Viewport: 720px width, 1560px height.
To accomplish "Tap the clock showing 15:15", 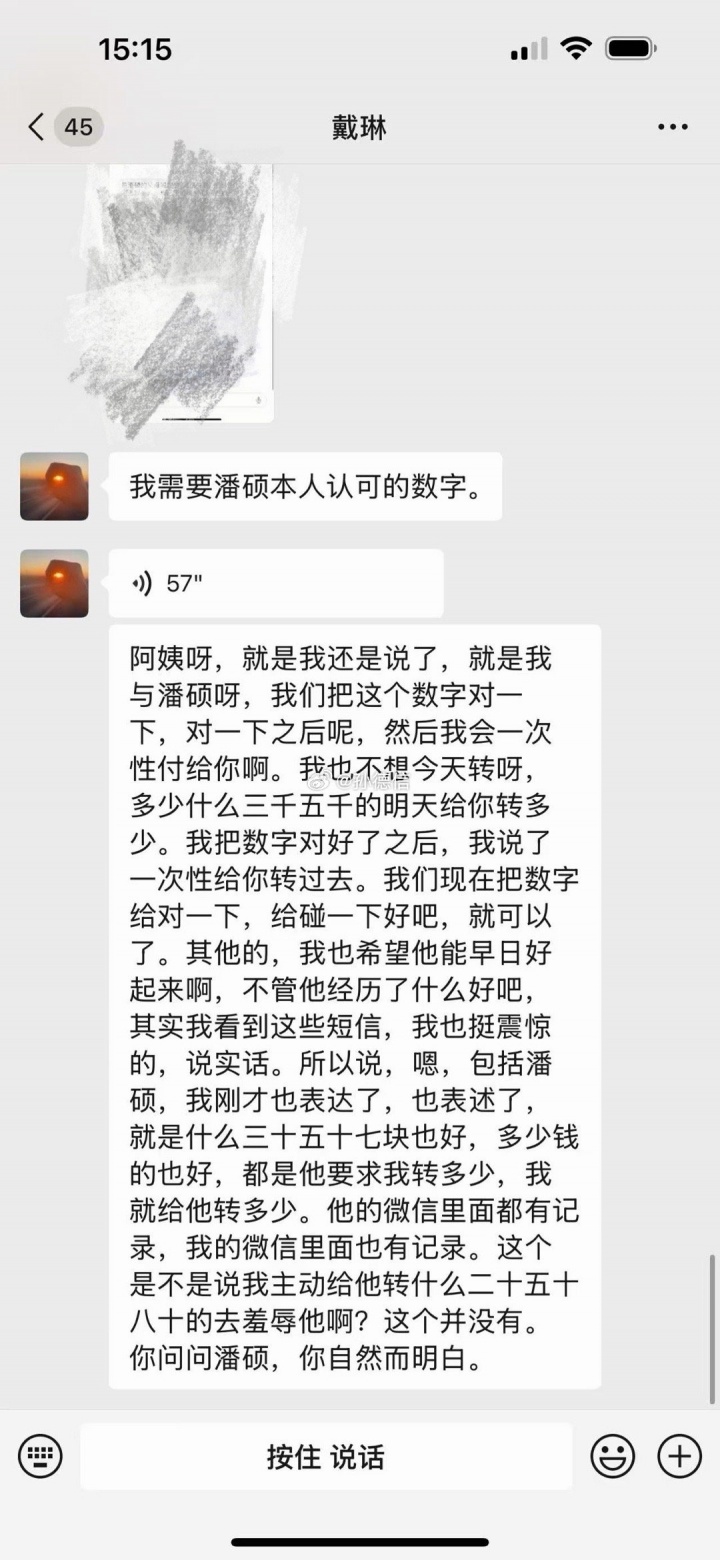I will click(x=135, y=48).
